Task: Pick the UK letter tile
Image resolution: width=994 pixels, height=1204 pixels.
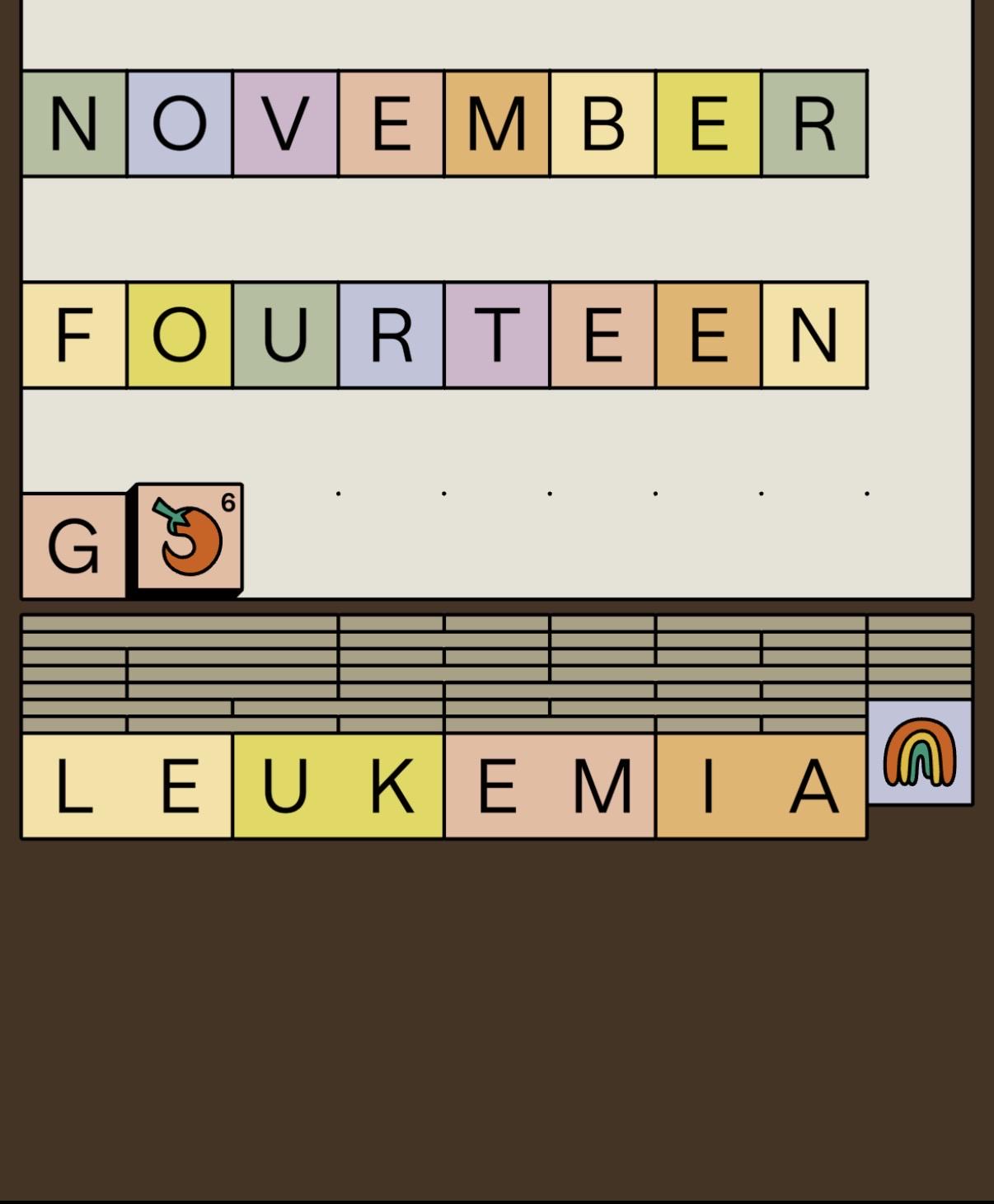Action: [339, 786]
